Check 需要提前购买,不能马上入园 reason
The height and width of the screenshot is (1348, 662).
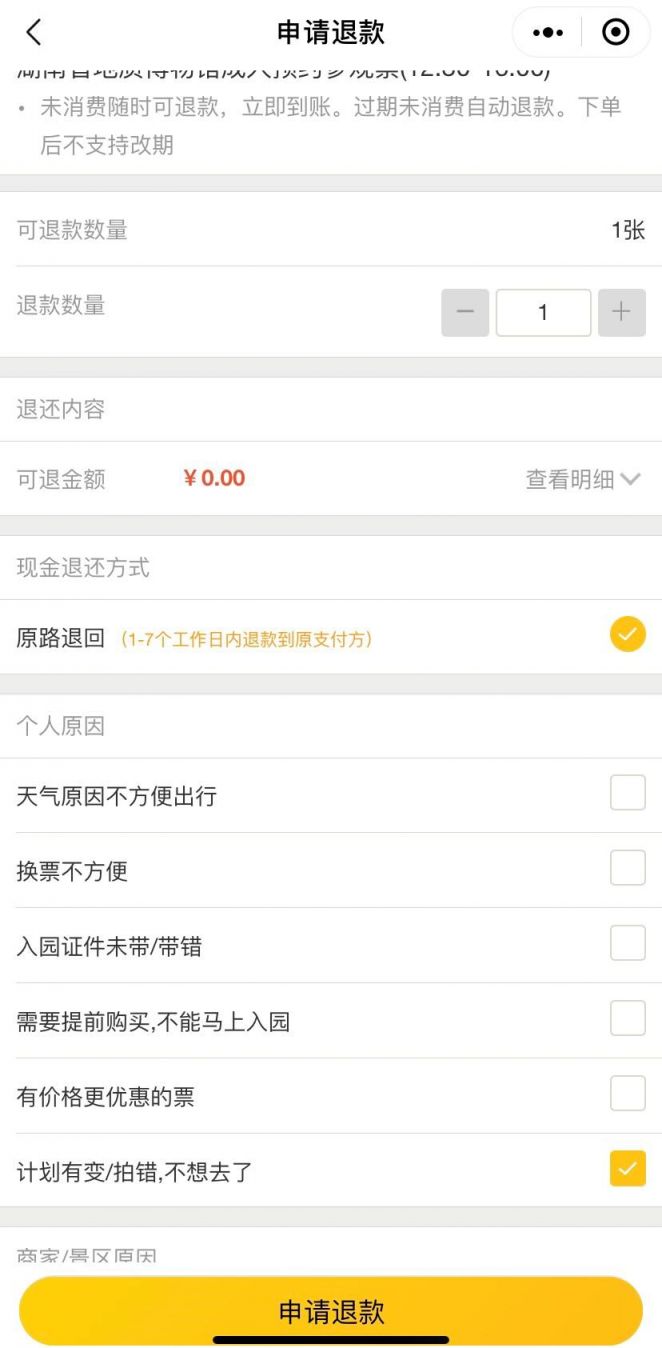pyautogui.click(x=628, y=1018)
